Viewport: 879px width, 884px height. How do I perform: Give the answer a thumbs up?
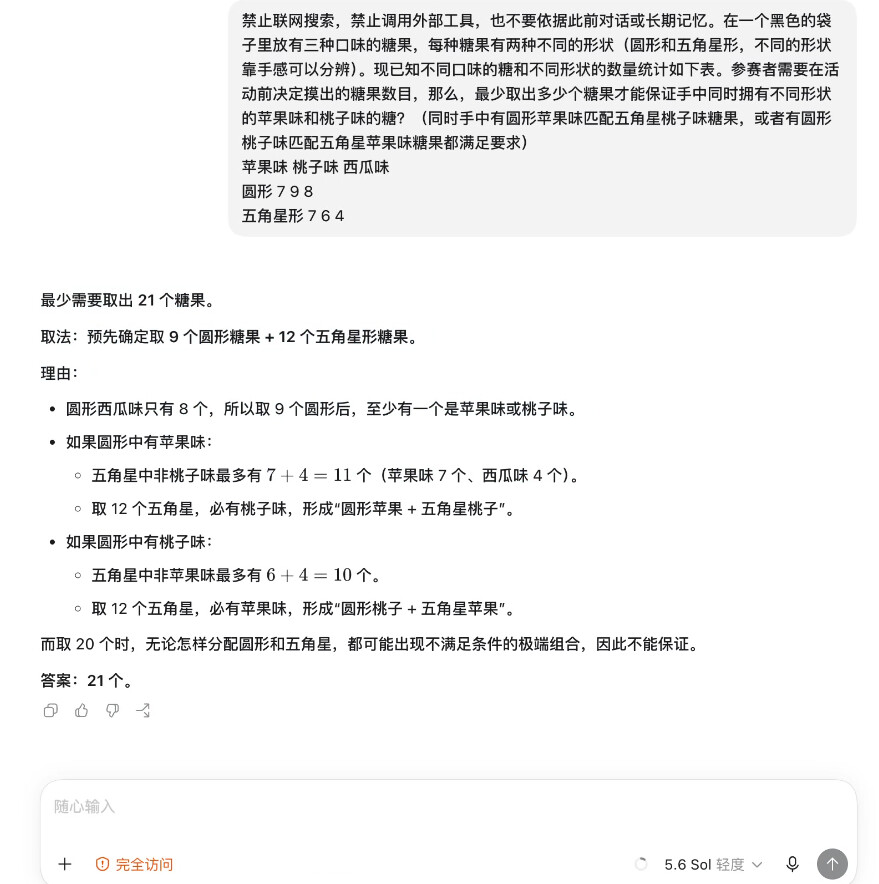[81, 710]
